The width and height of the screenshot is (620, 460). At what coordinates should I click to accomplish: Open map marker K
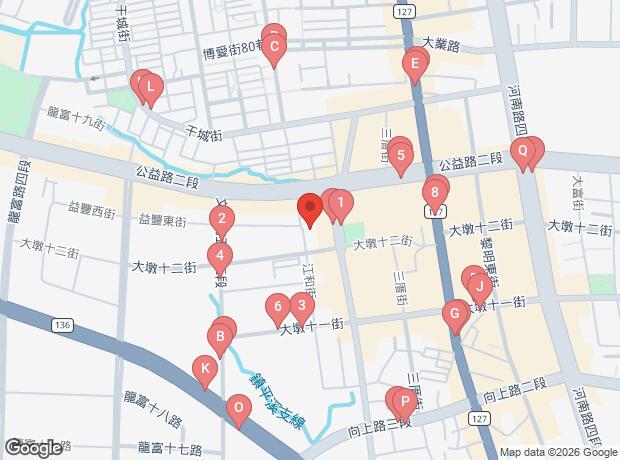pyautogui.click(x=205, y=373)
